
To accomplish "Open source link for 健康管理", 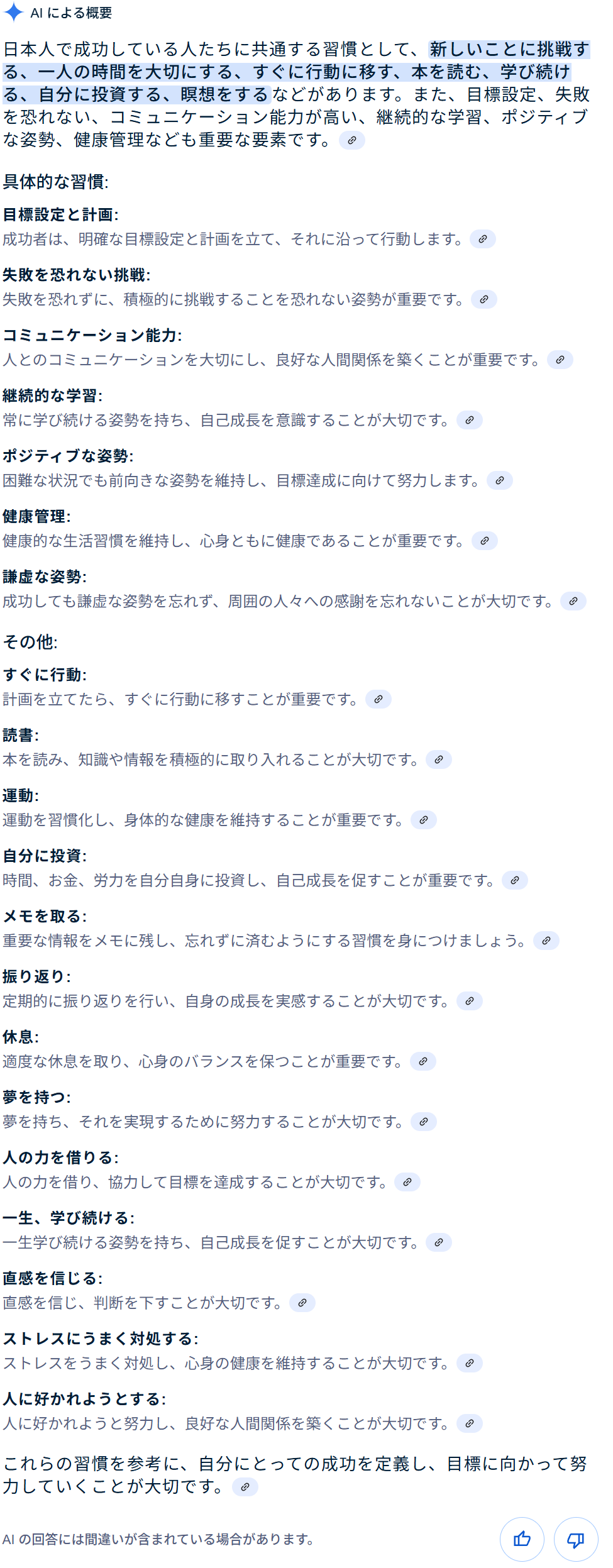I will (x=484, y=541).
